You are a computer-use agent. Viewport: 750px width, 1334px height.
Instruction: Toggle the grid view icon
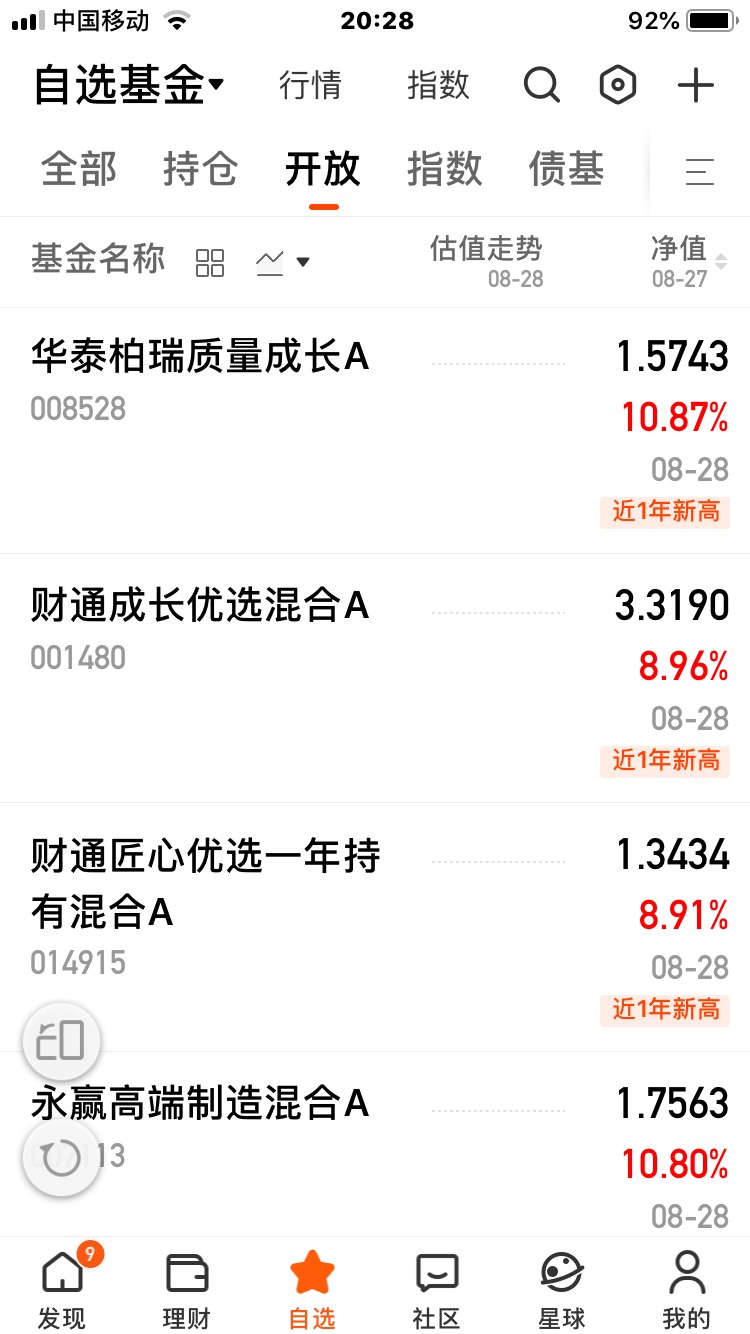210,263
